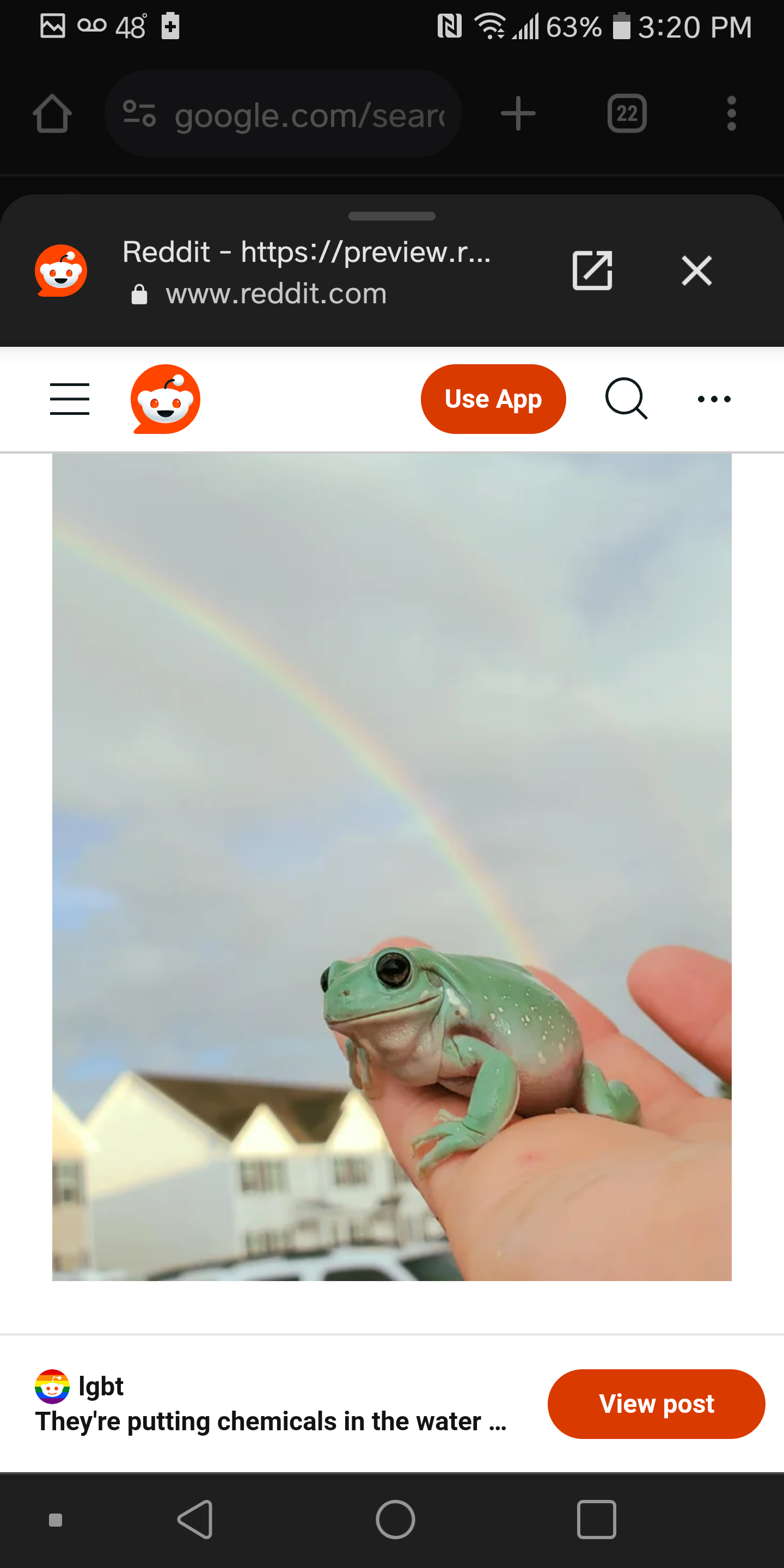Tap the google.com address bar
Image resolution: width=784 pixels, height=1568 pixels.
click(283, 114)
